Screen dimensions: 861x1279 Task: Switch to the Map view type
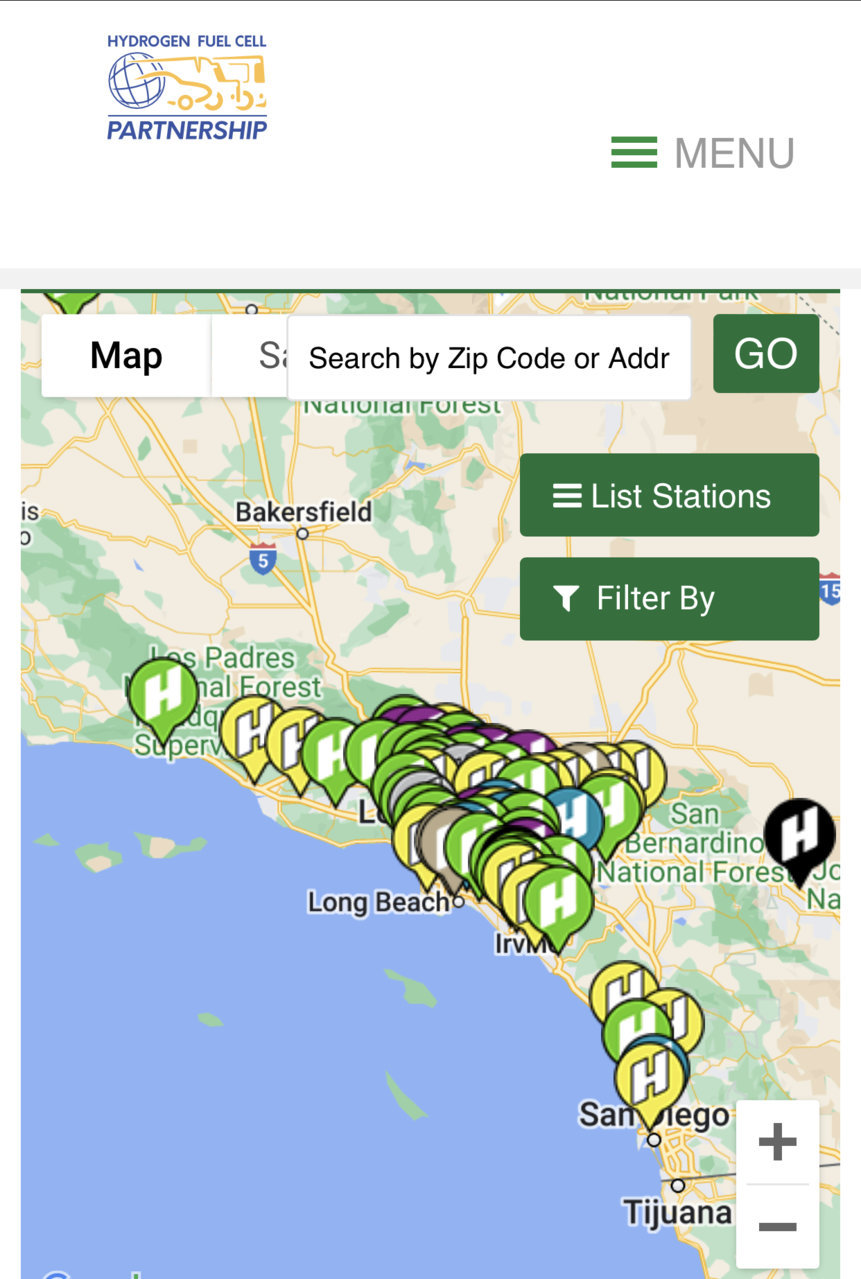[x=126, y=356]
